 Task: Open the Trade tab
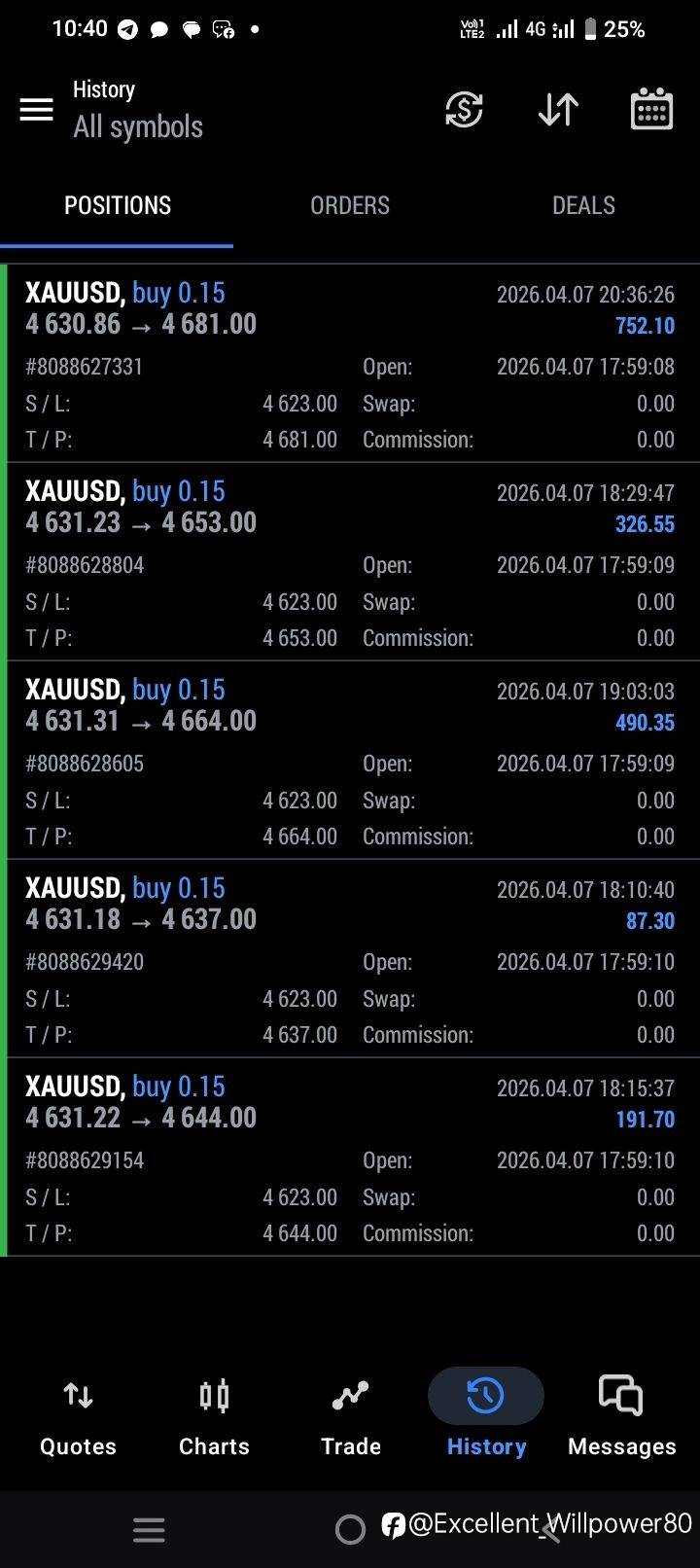coord(350,1416)
